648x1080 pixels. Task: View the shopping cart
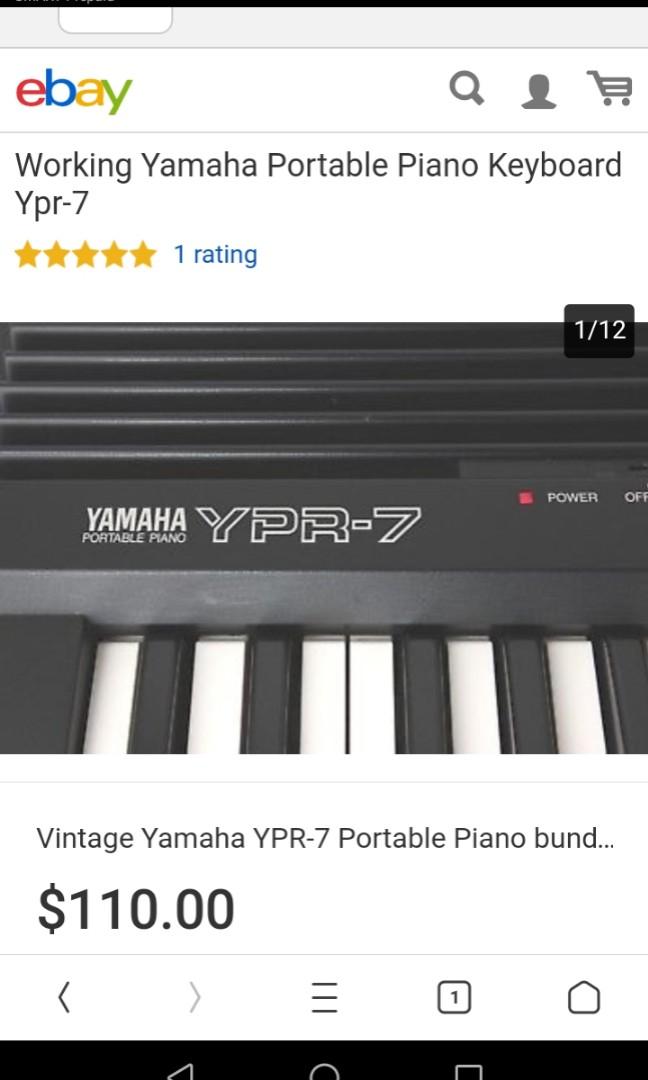pos(609,89)
